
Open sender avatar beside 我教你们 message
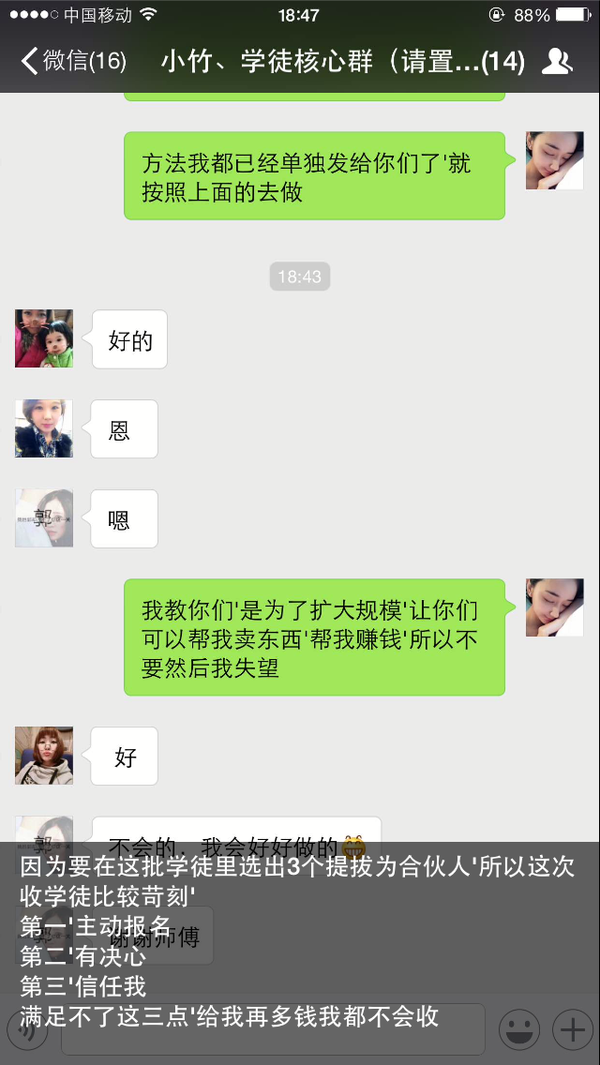(x=554, y=607)
